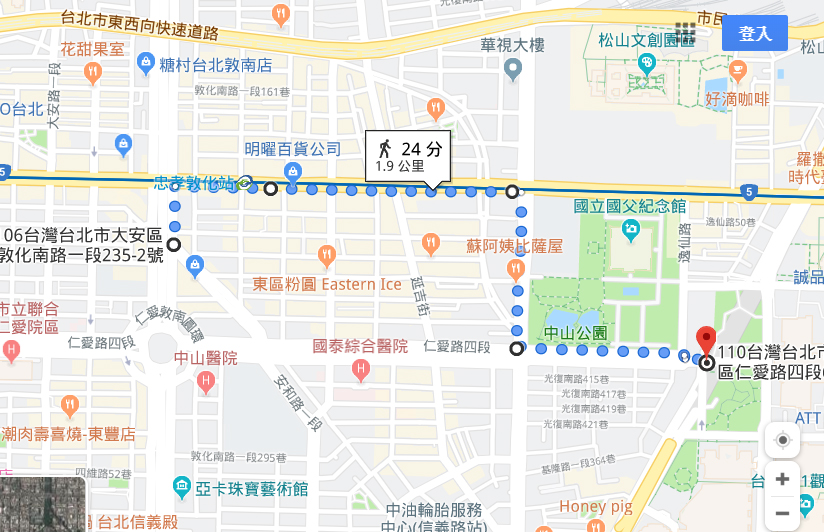Center map on my location
The width and height of the screenshot is (824, 532).
(782, 440)
